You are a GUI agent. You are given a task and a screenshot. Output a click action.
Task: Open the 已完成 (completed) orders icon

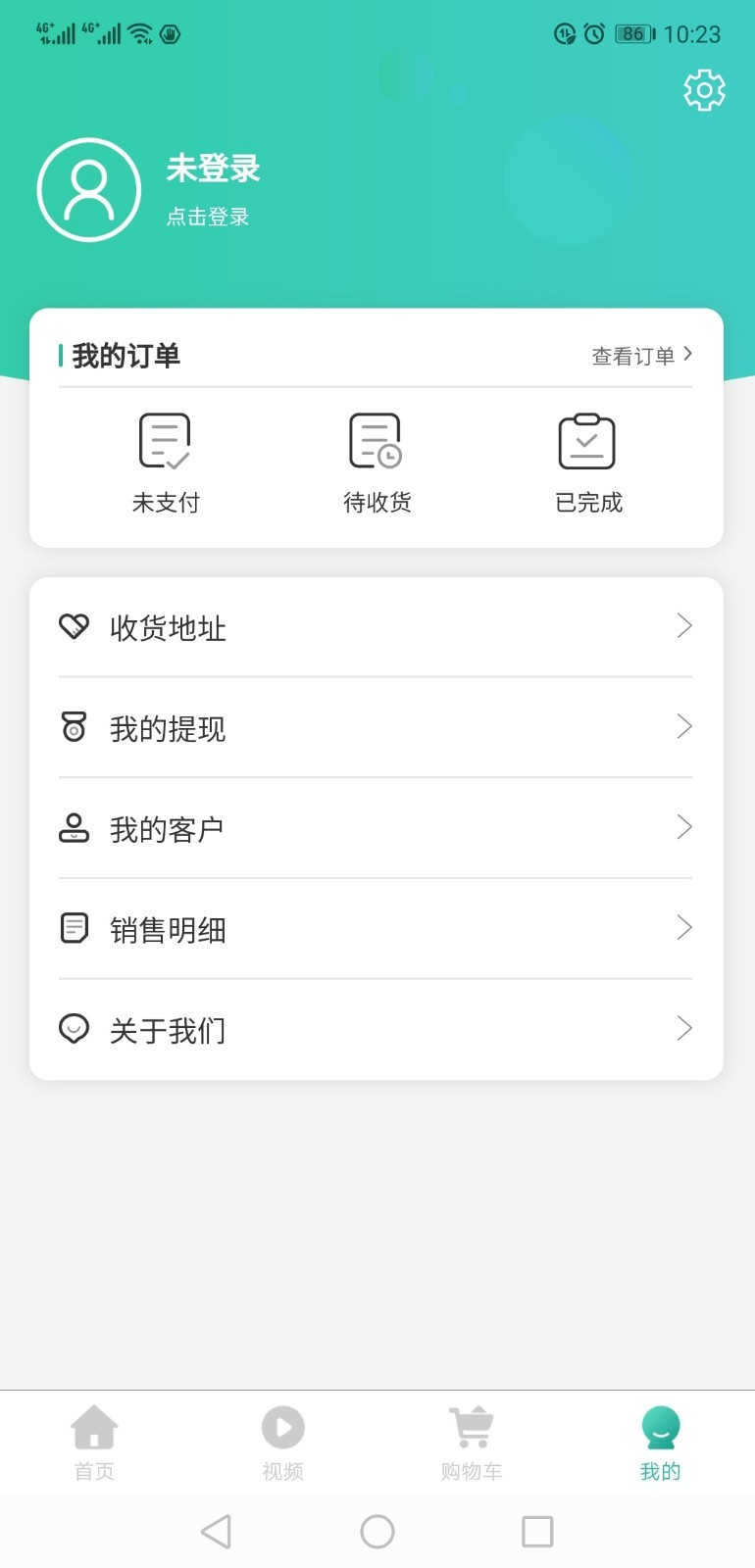tap(586, 439)
